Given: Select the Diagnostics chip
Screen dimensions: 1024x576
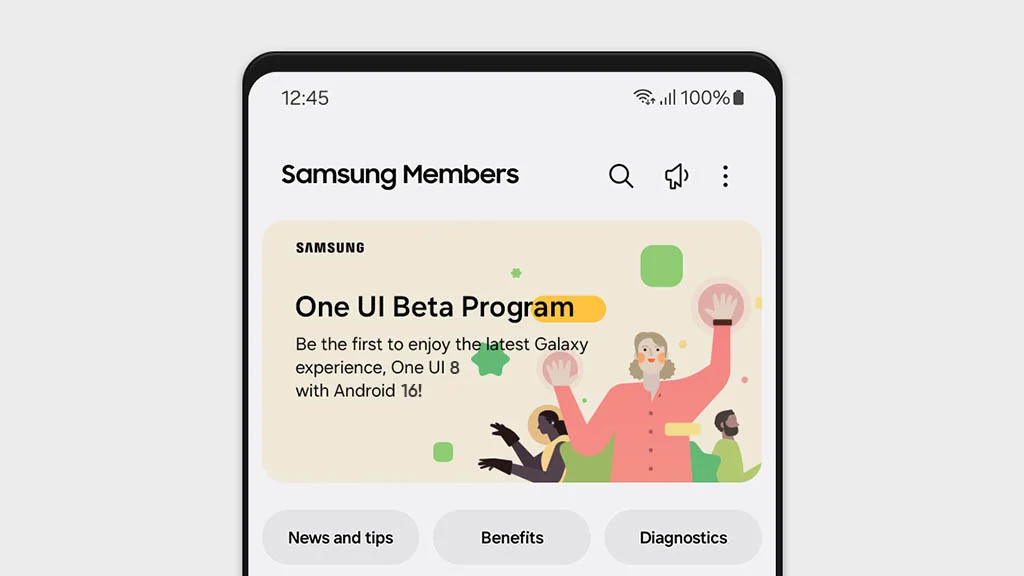Looking at the screenshot, I should tap(683, 537).
